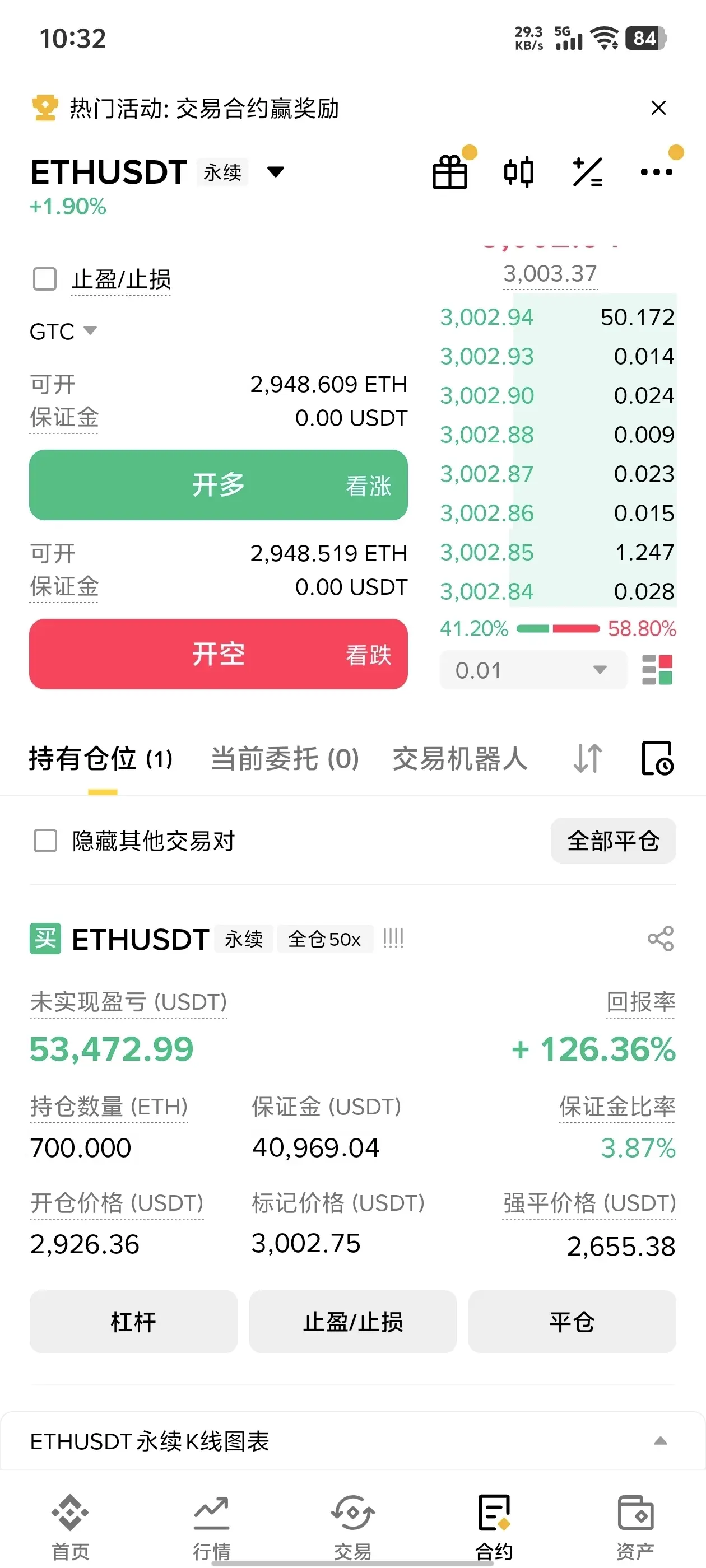The width and height of the screenshot is (706, 1568).
Task: Tap 全部平仓 to close all positions
Action: click(x=613, y=841)
